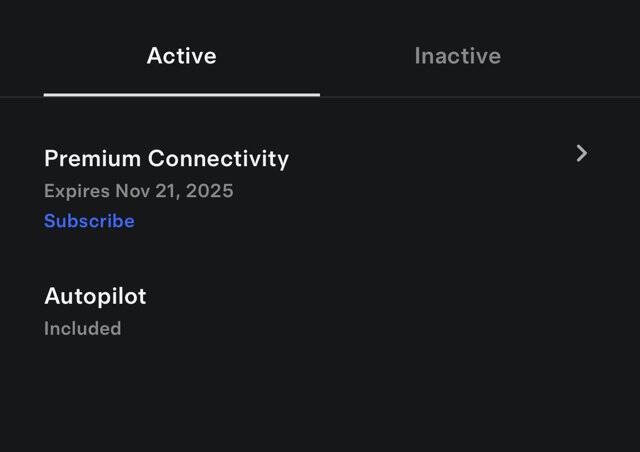Tap the Subscribe link
The height and width of the screenshot is (452, 640).
pyautogui.click(x=89, y=221)
